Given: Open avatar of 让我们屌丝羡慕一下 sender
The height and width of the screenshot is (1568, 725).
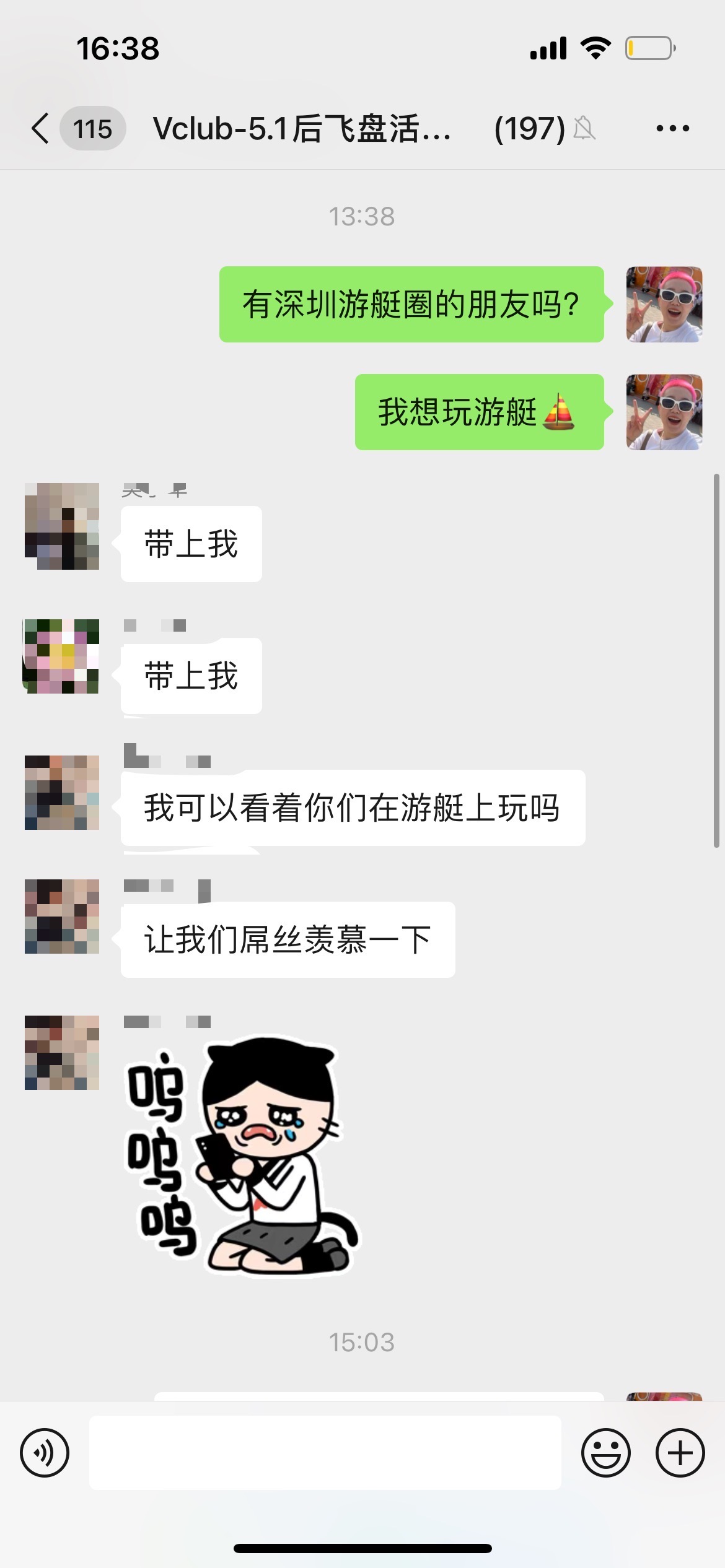Looking at the screenshot, I should pos(62,916).
